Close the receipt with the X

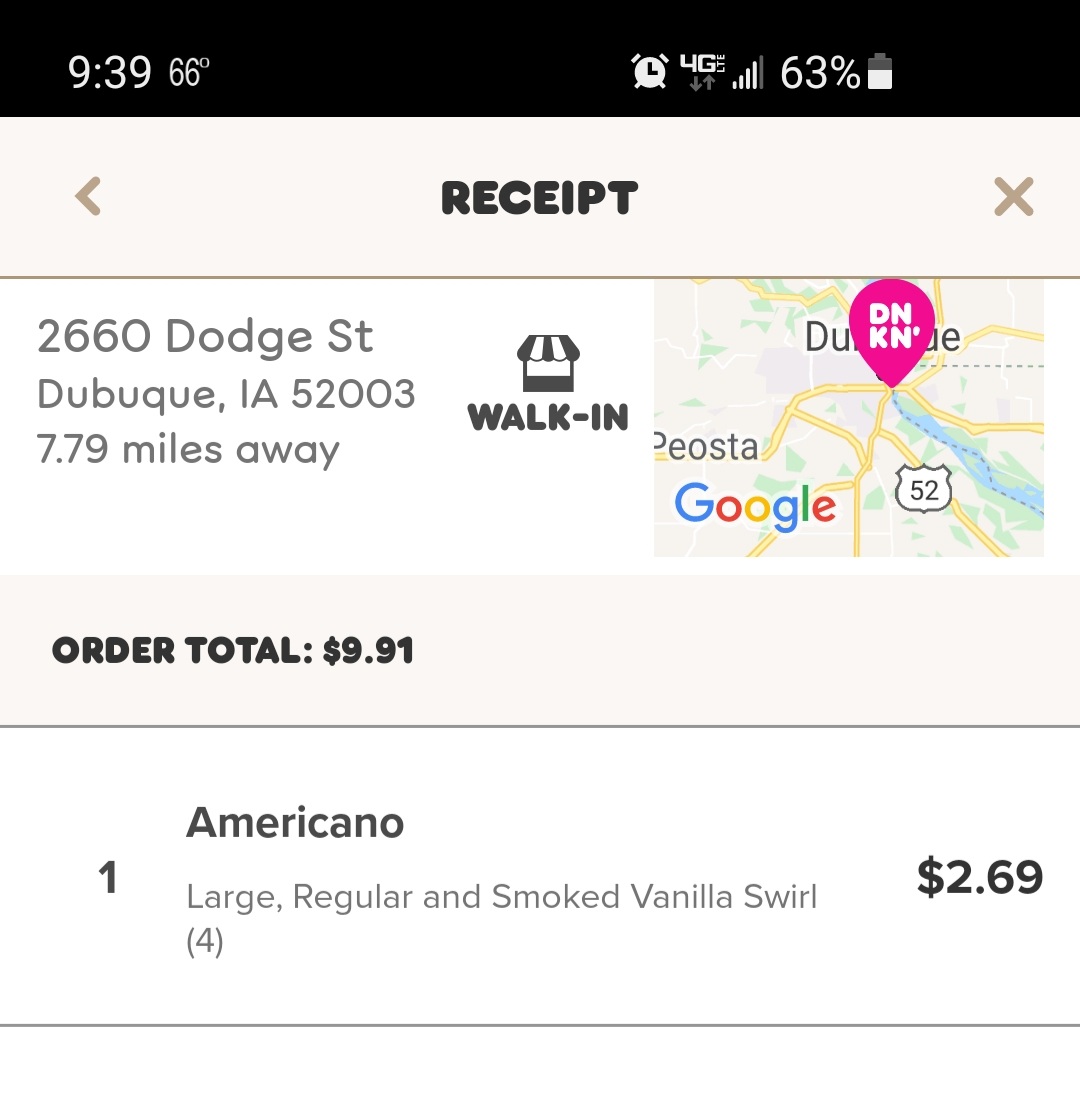[x=1013, y=197]
